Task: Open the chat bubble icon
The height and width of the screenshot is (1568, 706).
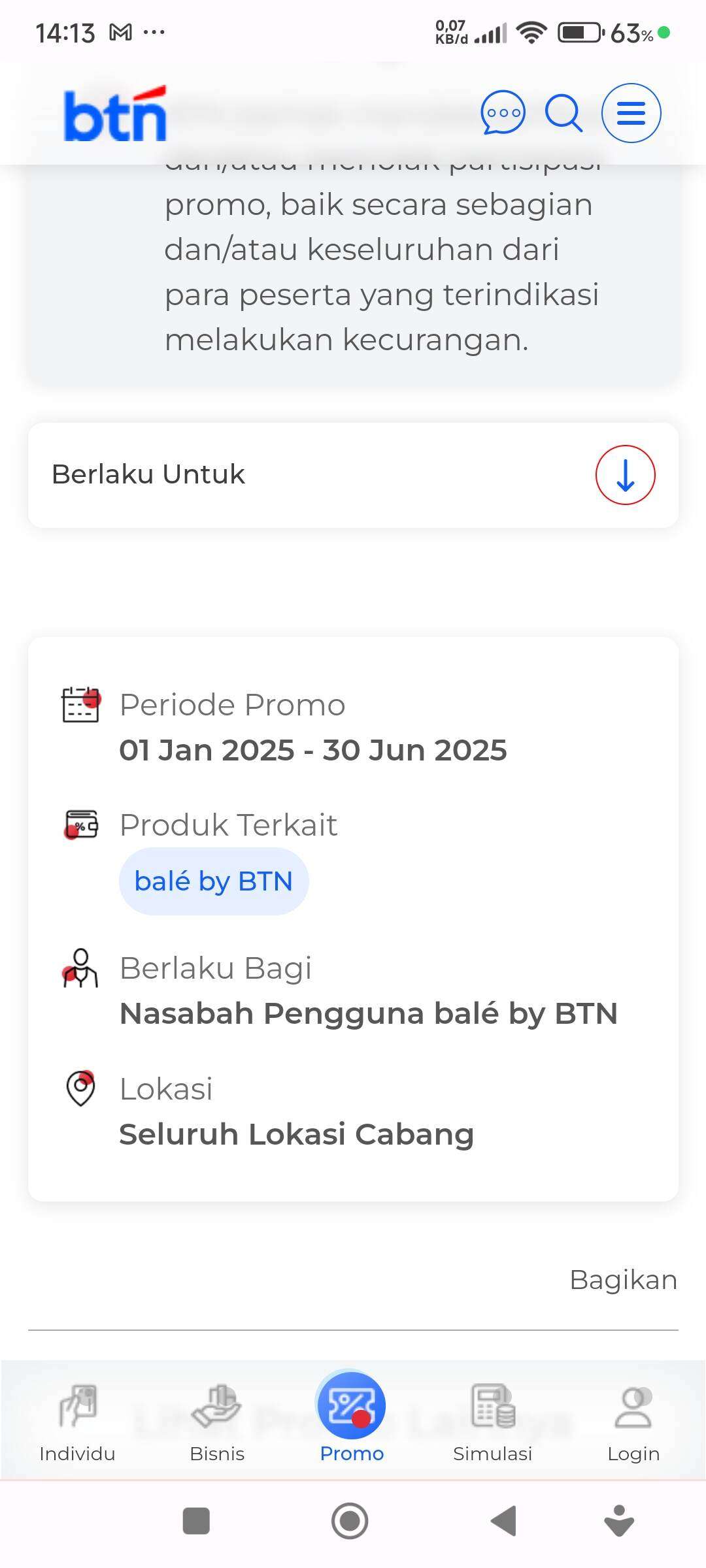Action: (x=503, y=112)
